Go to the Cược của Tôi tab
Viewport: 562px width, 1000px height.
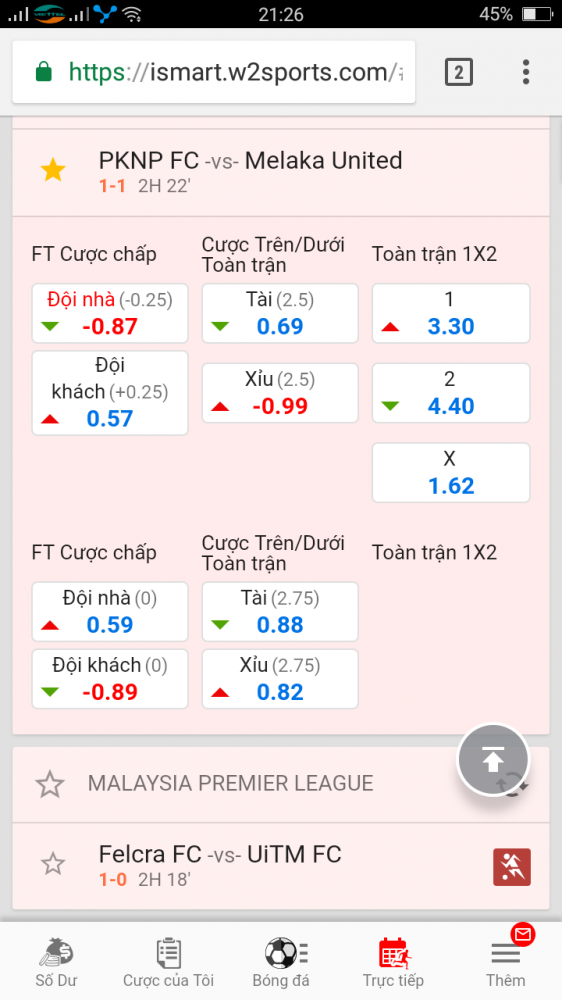(x=168, y=962)
